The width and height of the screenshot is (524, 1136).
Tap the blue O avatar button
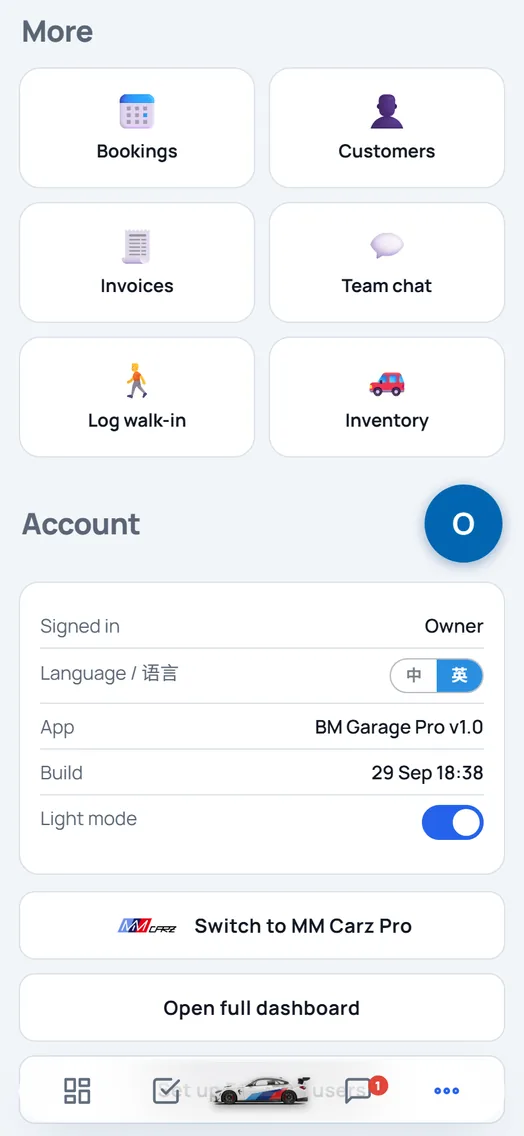463,524
